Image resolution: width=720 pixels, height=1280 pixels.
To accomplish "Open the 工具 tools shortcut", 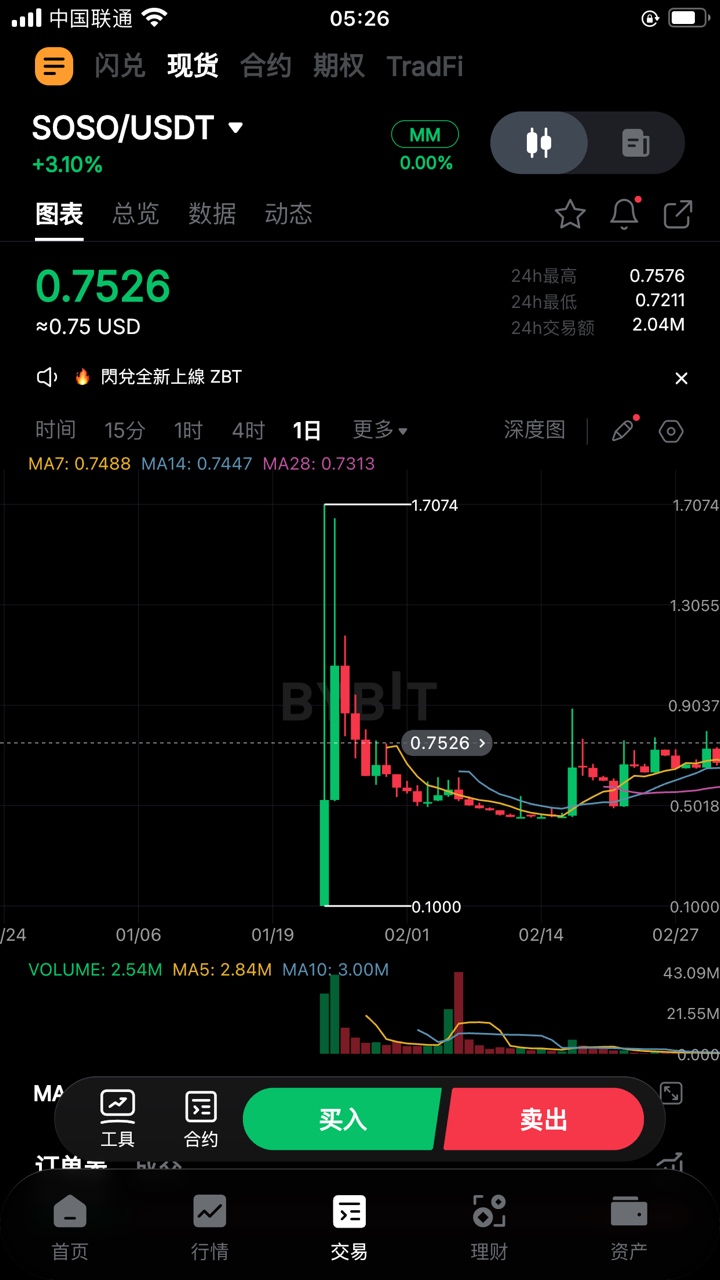I will (117, 1118).
